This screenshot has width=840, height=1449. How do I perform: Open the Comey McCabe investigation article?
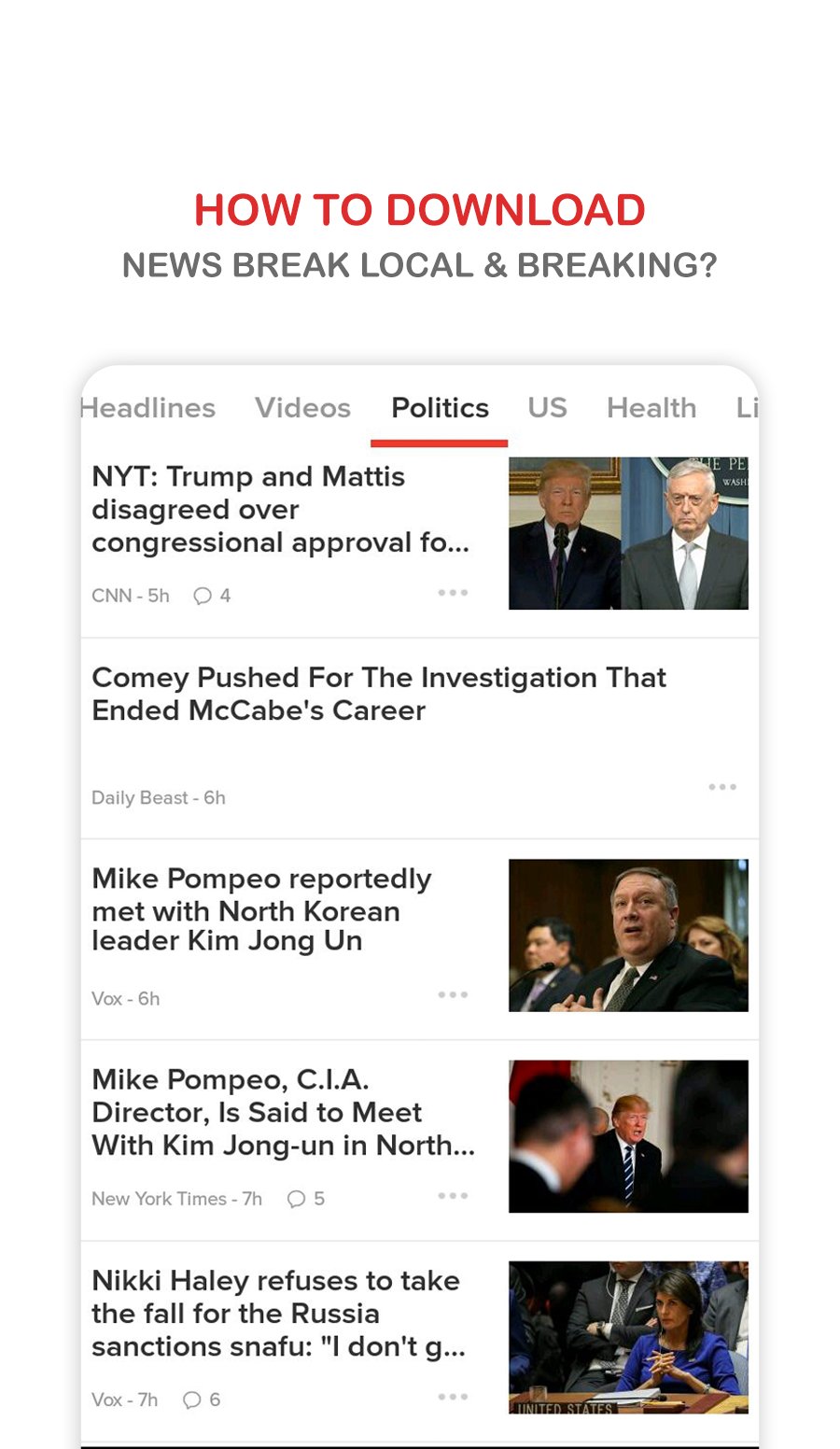click(378, 694)
